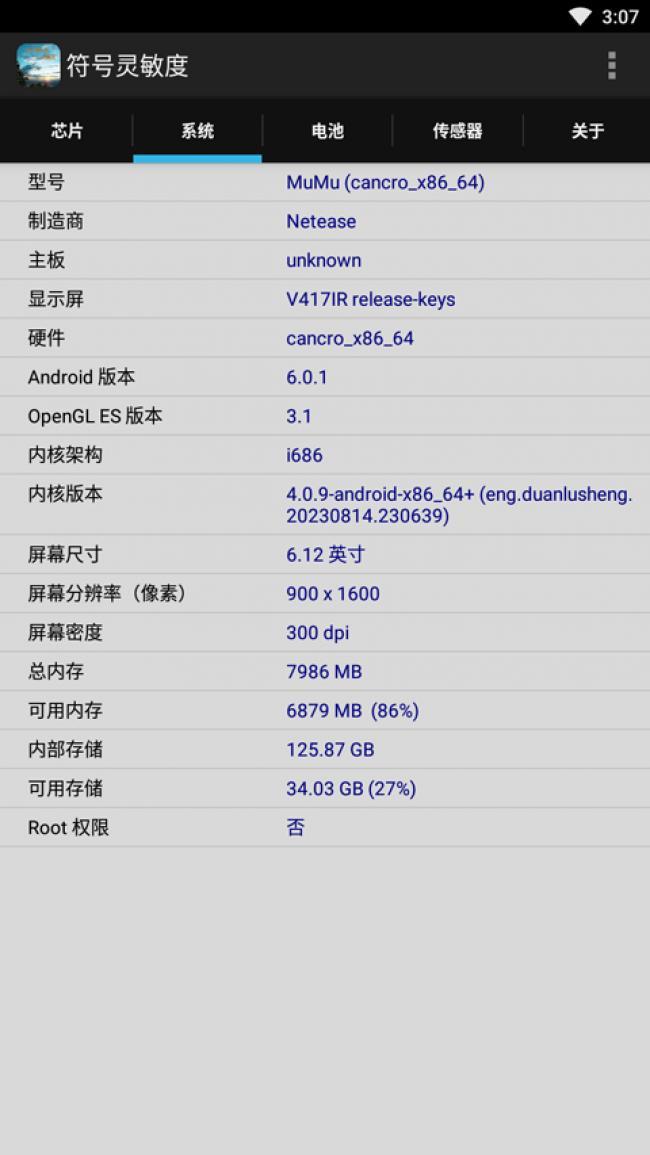This screenshot has width=650, height=1155.
Task: Switch to the 芯片 tab
Action: click(67, 131)
